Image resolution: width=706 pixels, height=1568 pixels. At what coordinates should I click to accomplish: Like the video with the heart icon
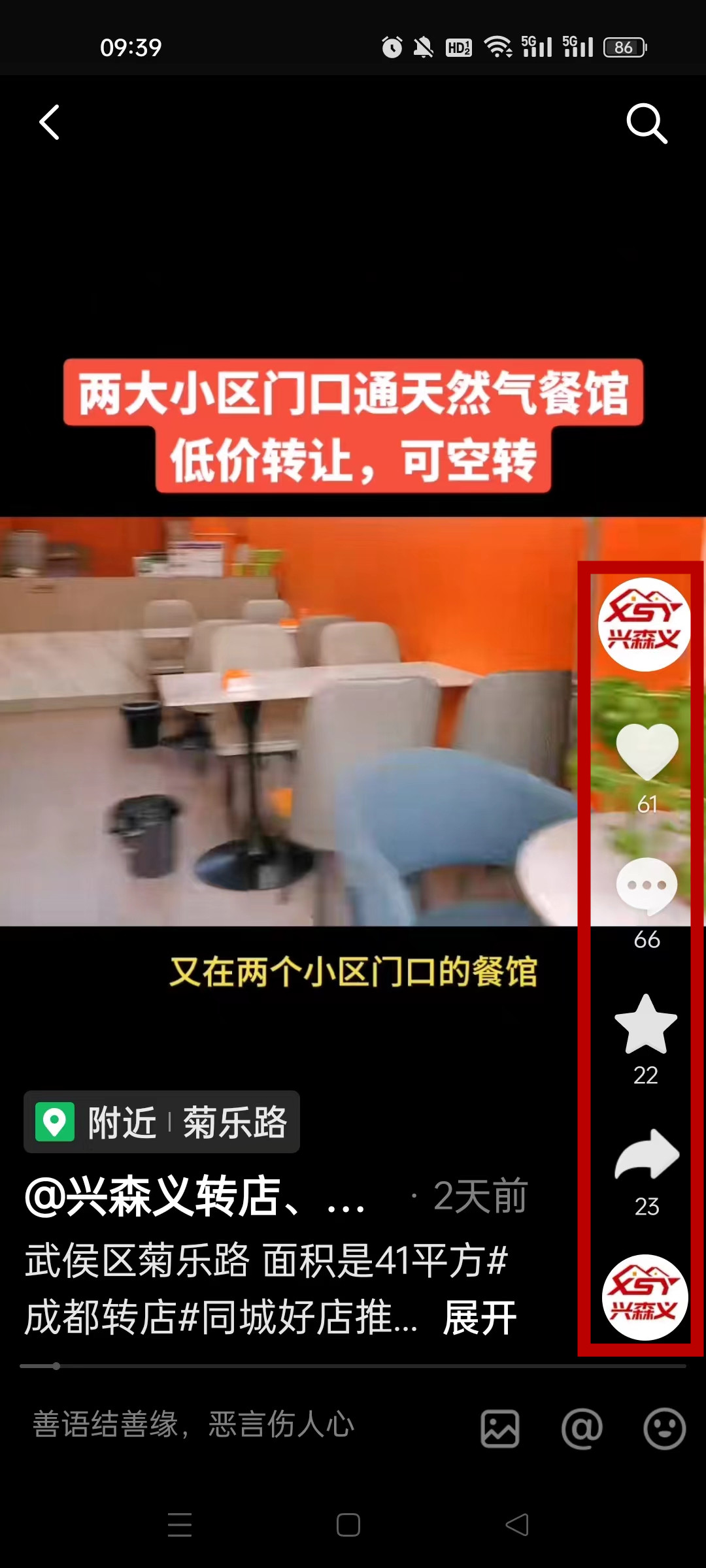[647, 751]
